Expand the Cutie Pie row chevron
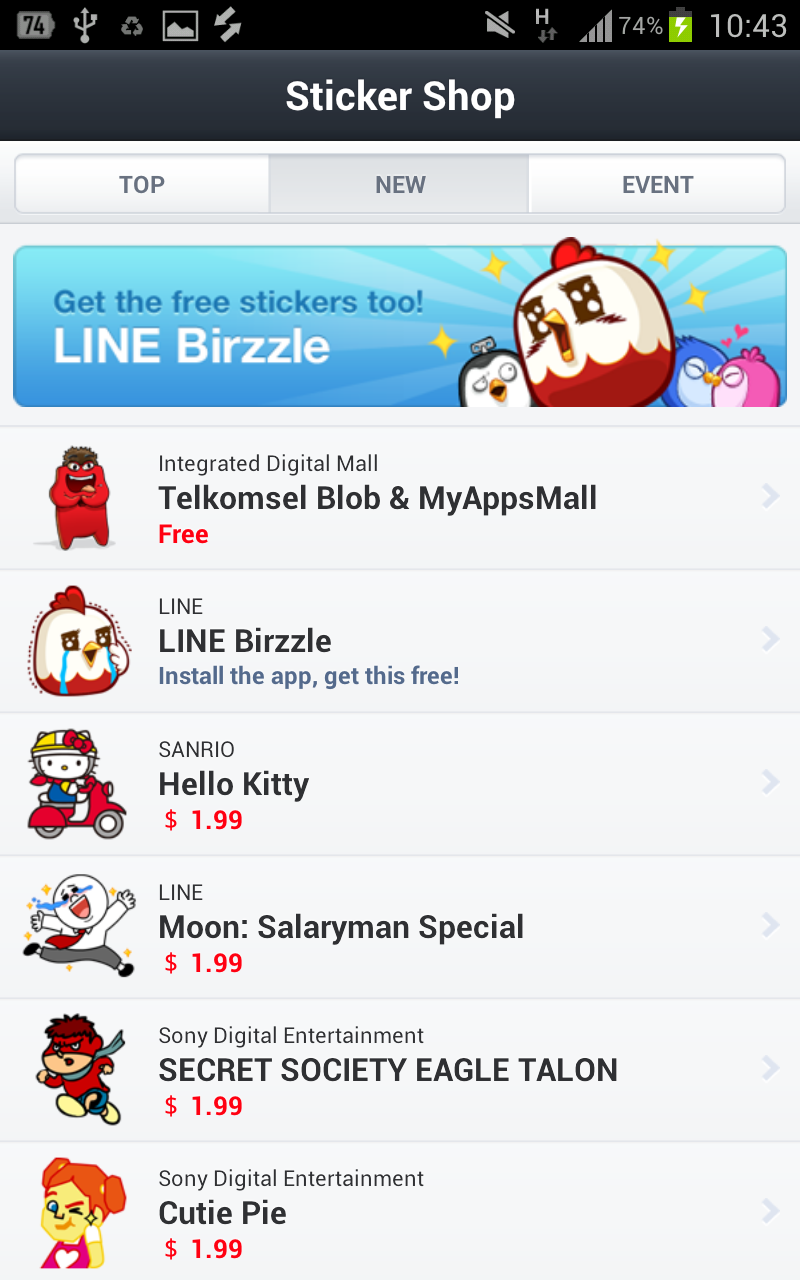The image size is (800, 1280). click(x=769, y=1211)
